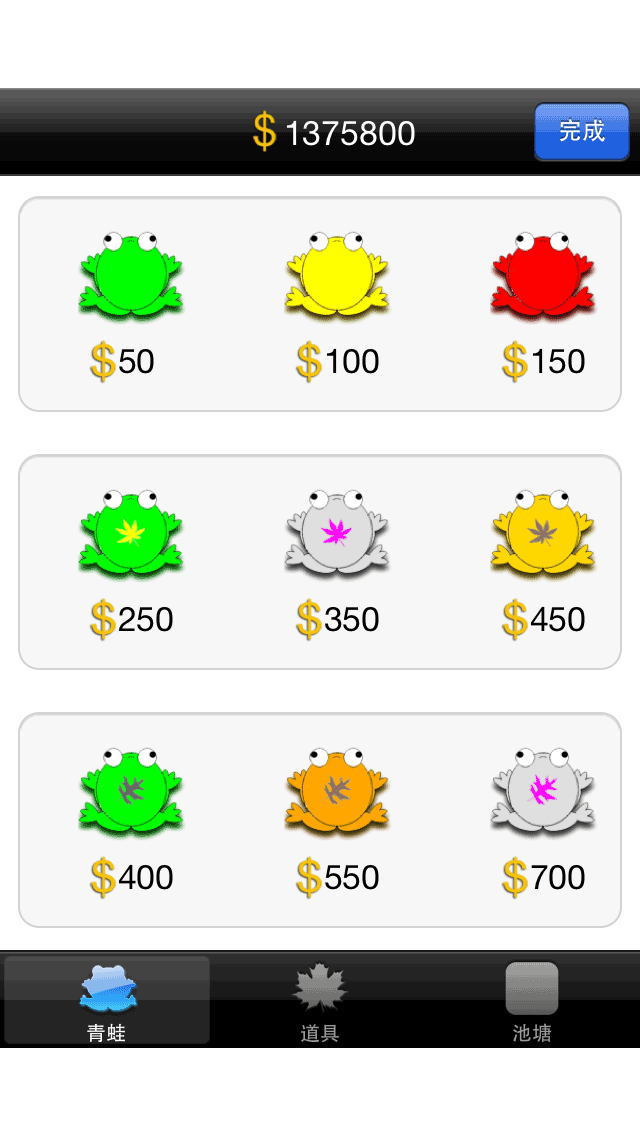Screen dimensions: 640x1136
Task: Choose the red frog costing $150
Action: point(543,274)
